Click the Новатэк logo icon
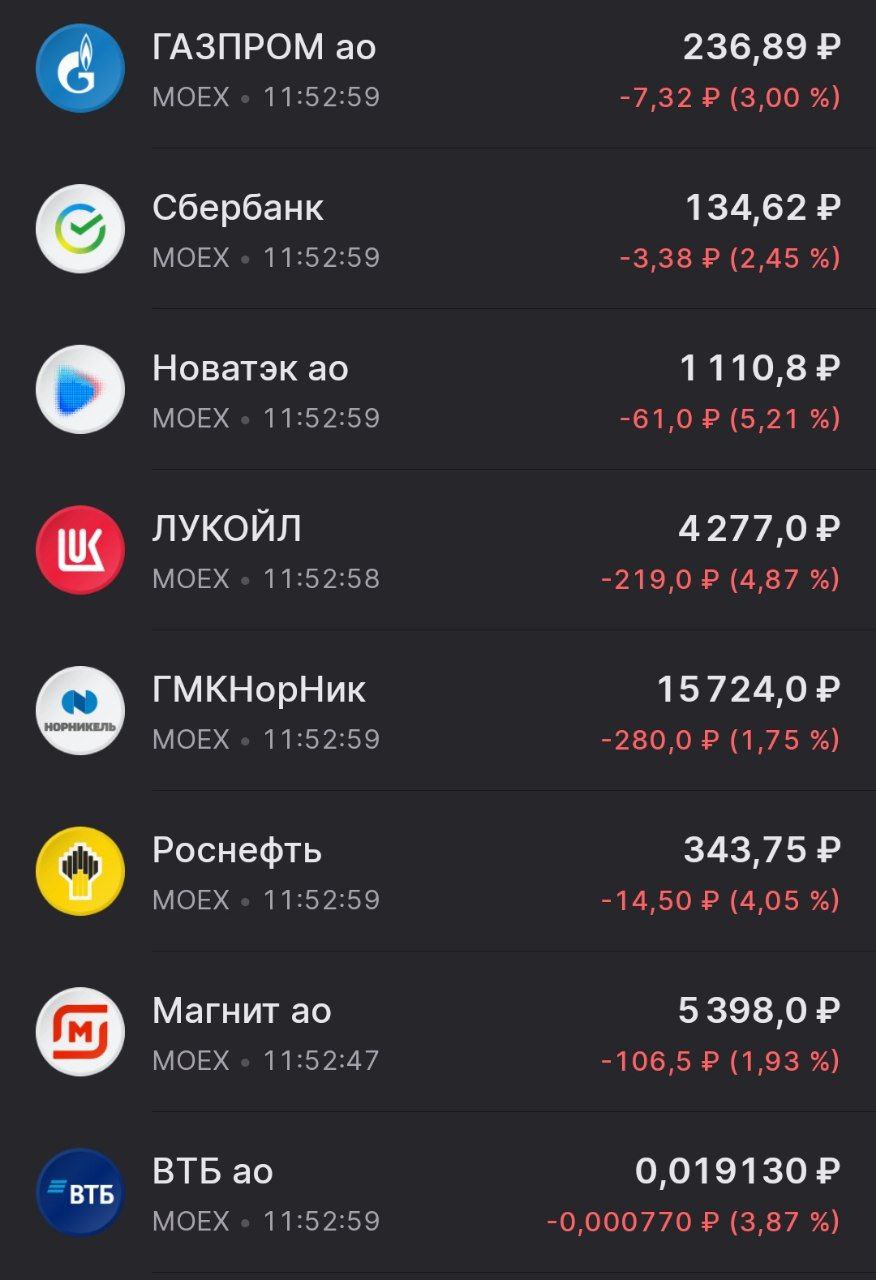Image resolution: width=876 pixels, height=1280 pixels. (x=80, y=390)
